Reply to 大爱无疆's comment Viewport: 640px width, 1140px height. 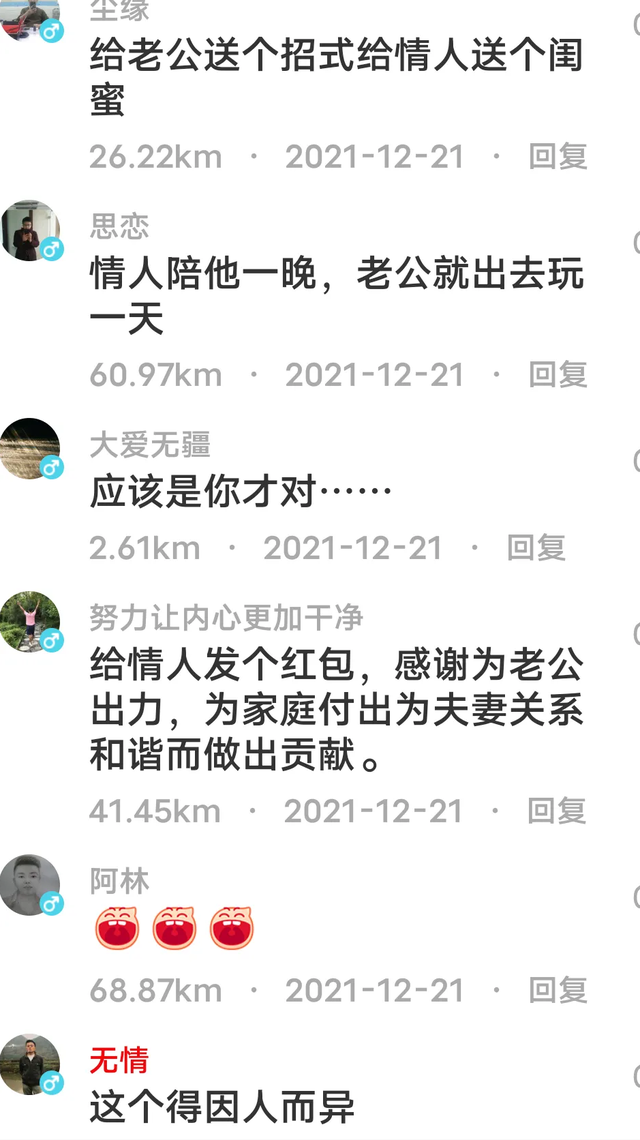point(535,547)
